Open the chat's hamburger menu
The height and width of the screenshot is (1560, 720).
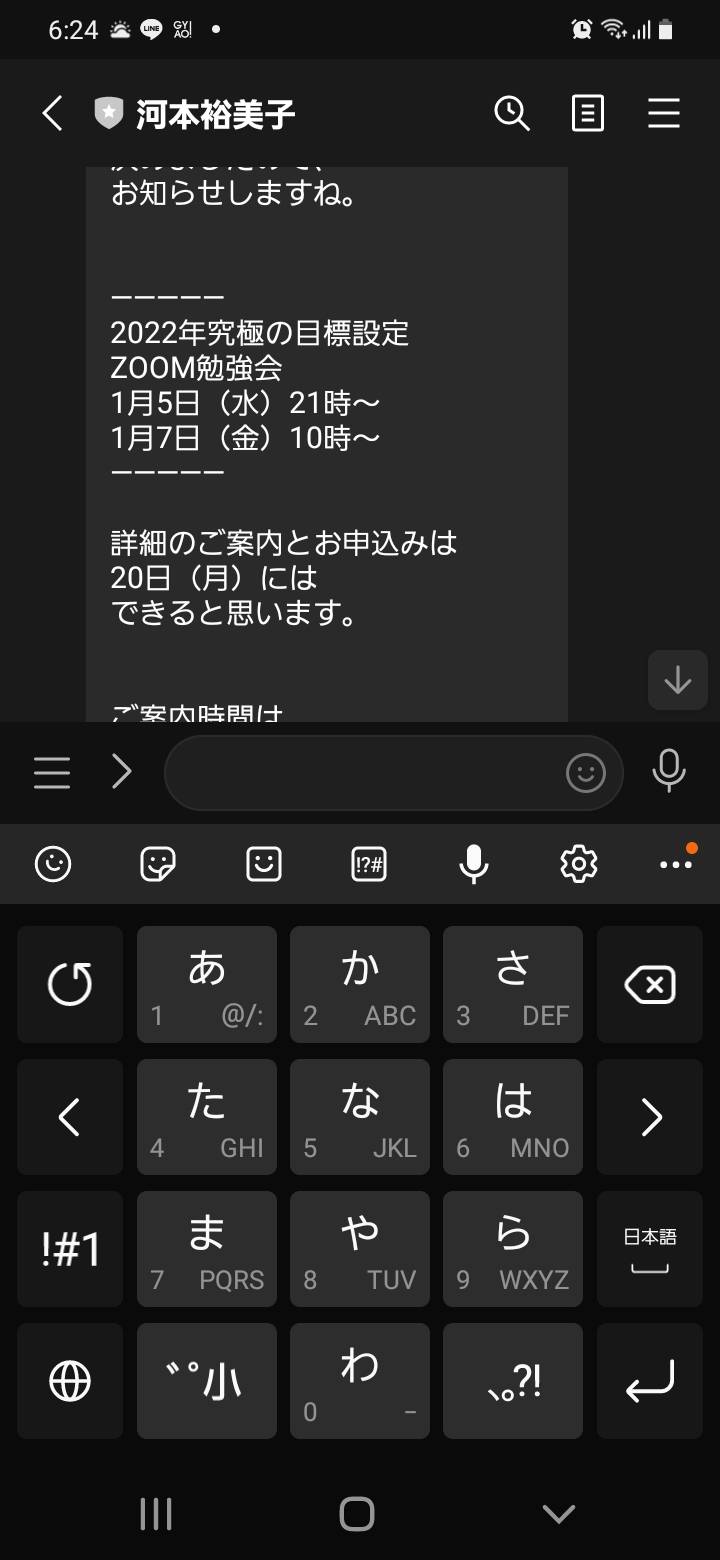(664, 114)
